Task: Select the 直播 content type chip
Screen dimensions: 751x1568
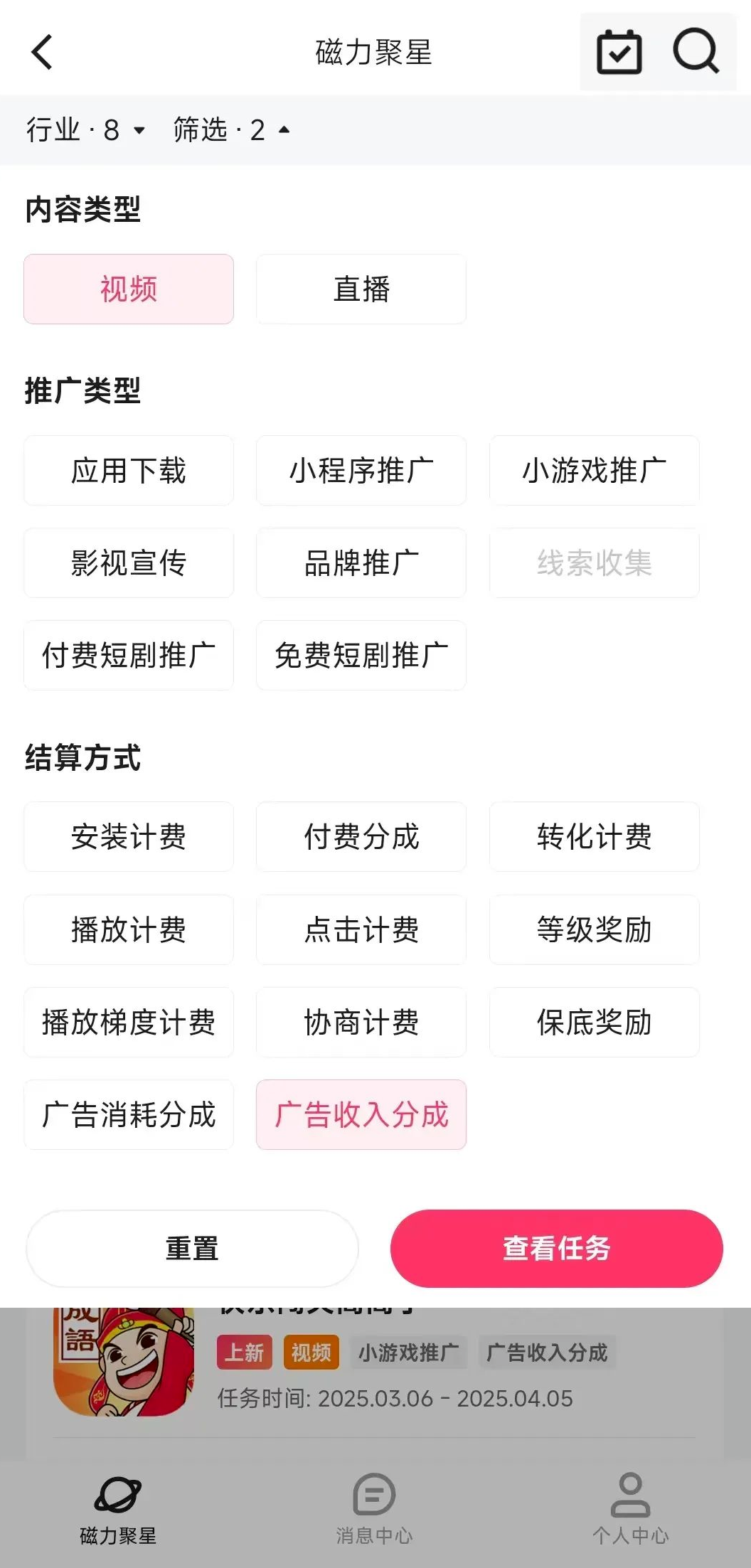Action: (361, 289)
